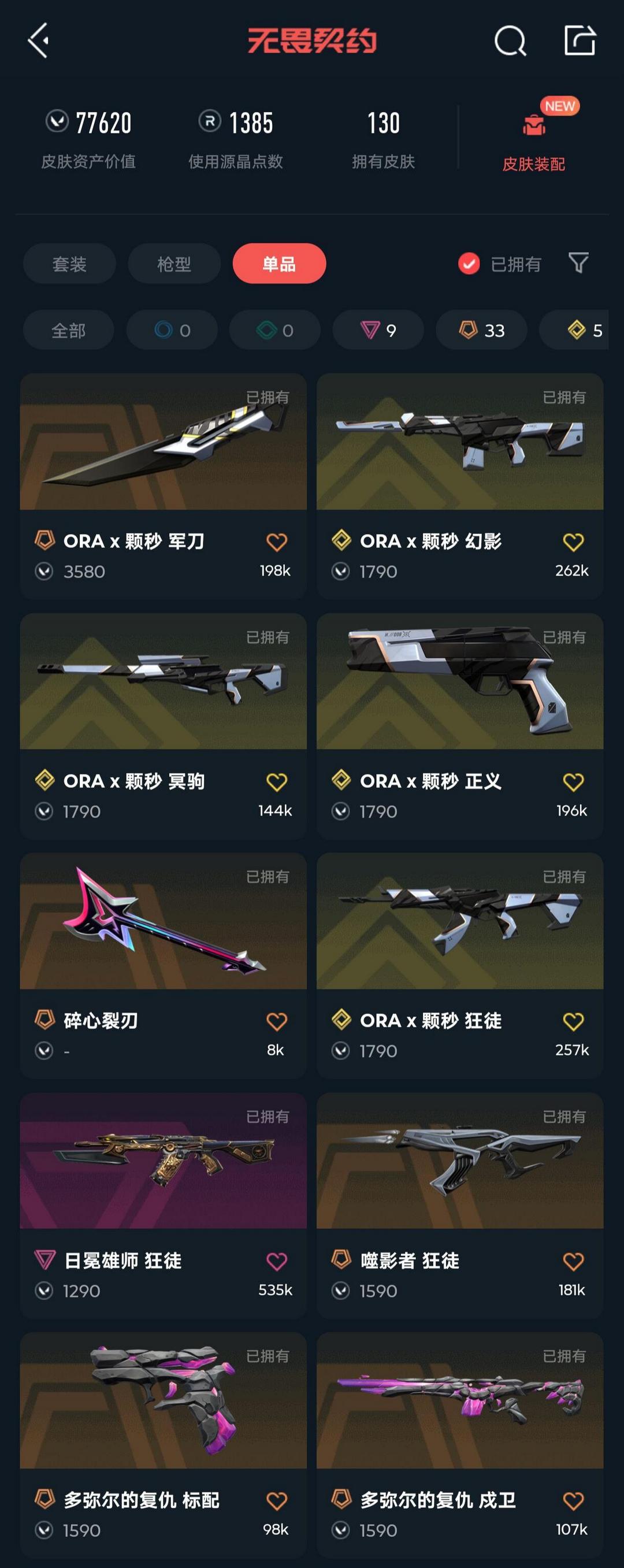Favorite the ORA x 颗秒 正义 skin
The width and height of the screenshot is (624, 1568).
click(573, 781)
